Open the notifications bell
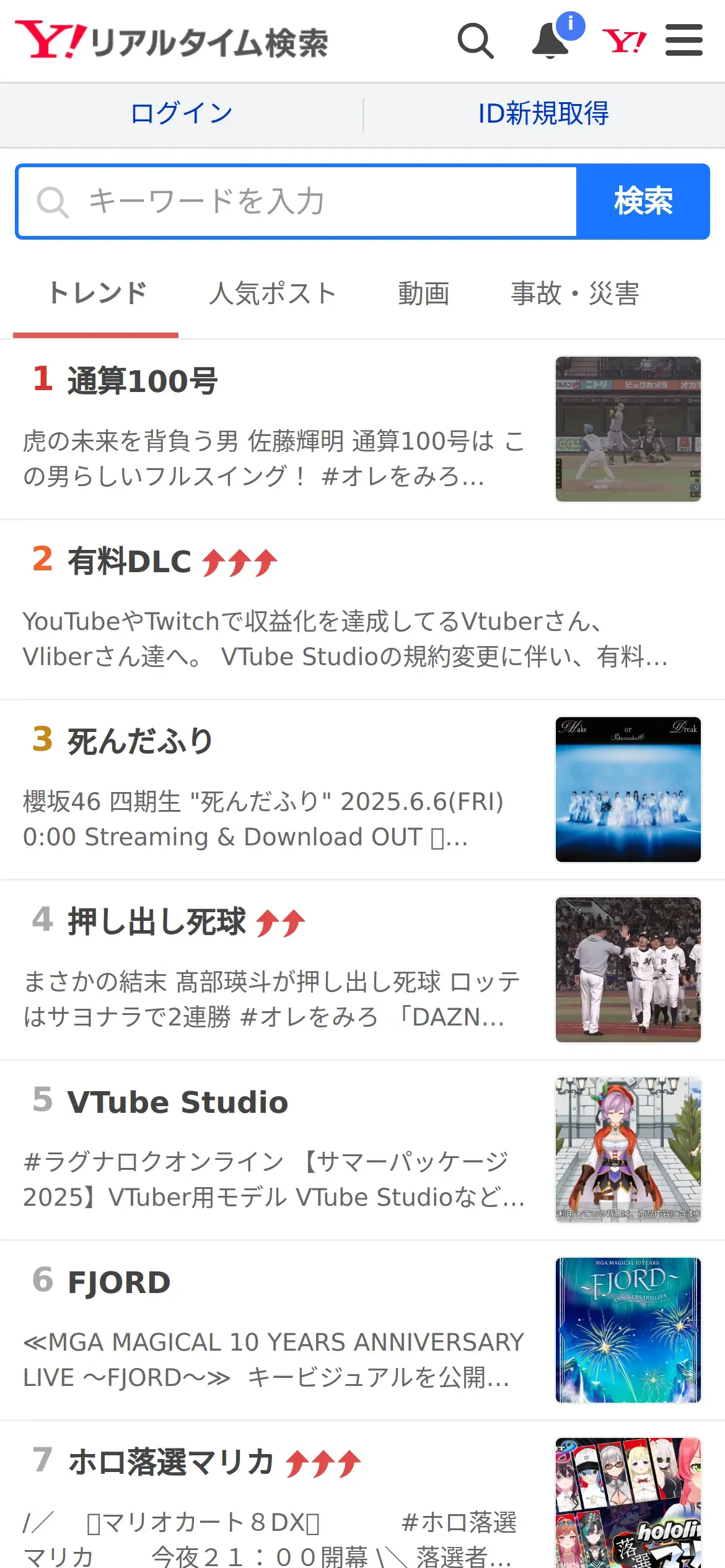The width and height of the screenshot is (725, 1568). tap(551, 41)
